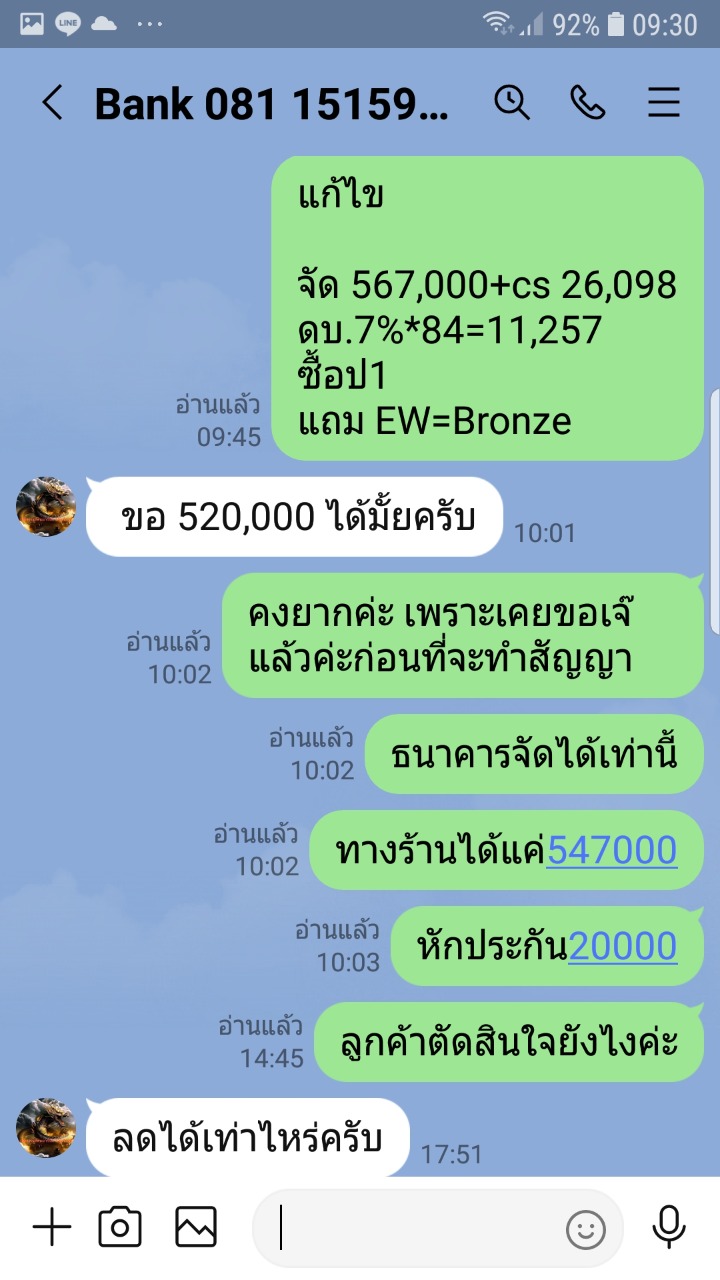Launch the camera to take a photo
This screenshot has width=720, height=1280.
coord(120,1227)
